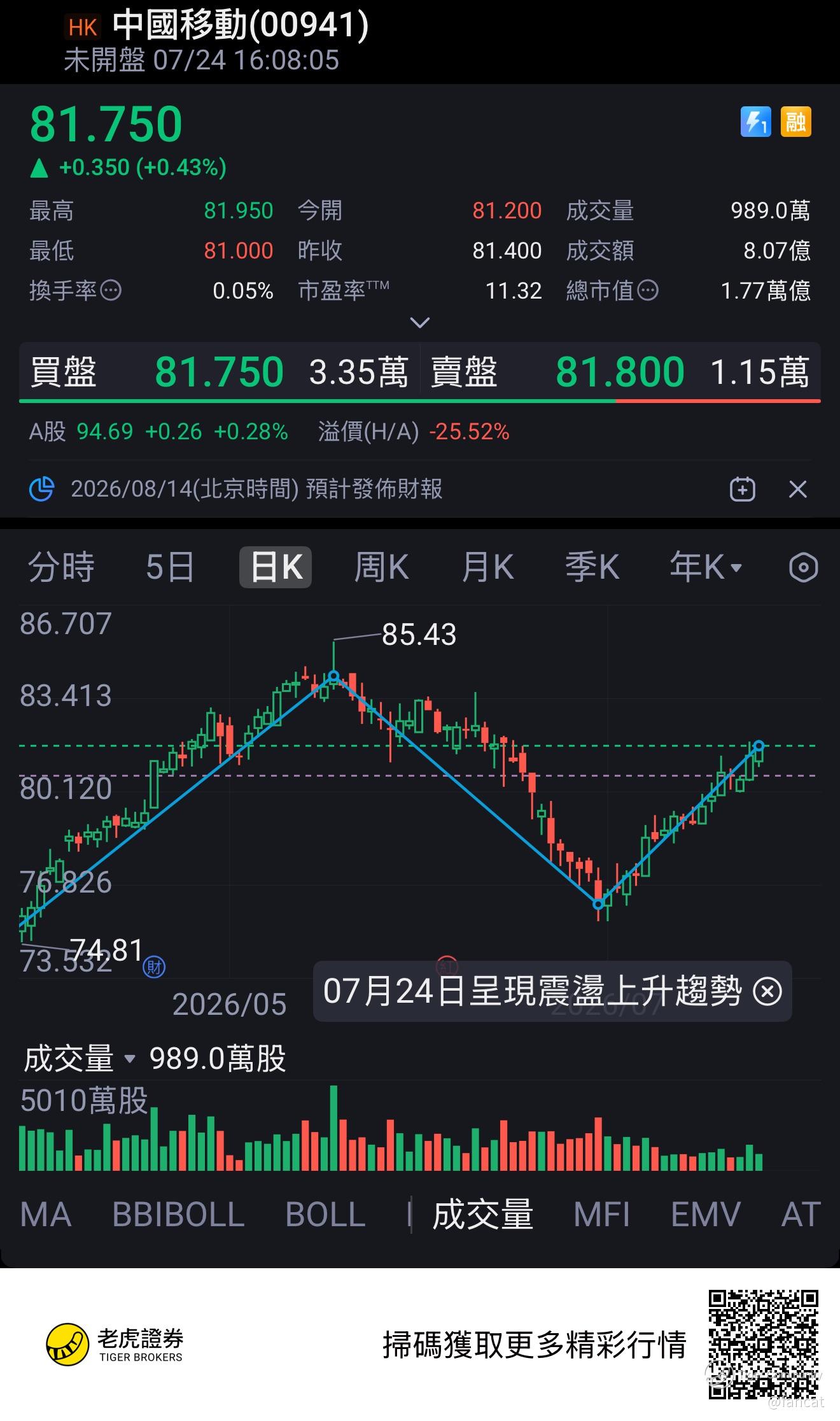Select the EMV indicator
Screen dimensions: 840x1421
[x=706, y=1214]
